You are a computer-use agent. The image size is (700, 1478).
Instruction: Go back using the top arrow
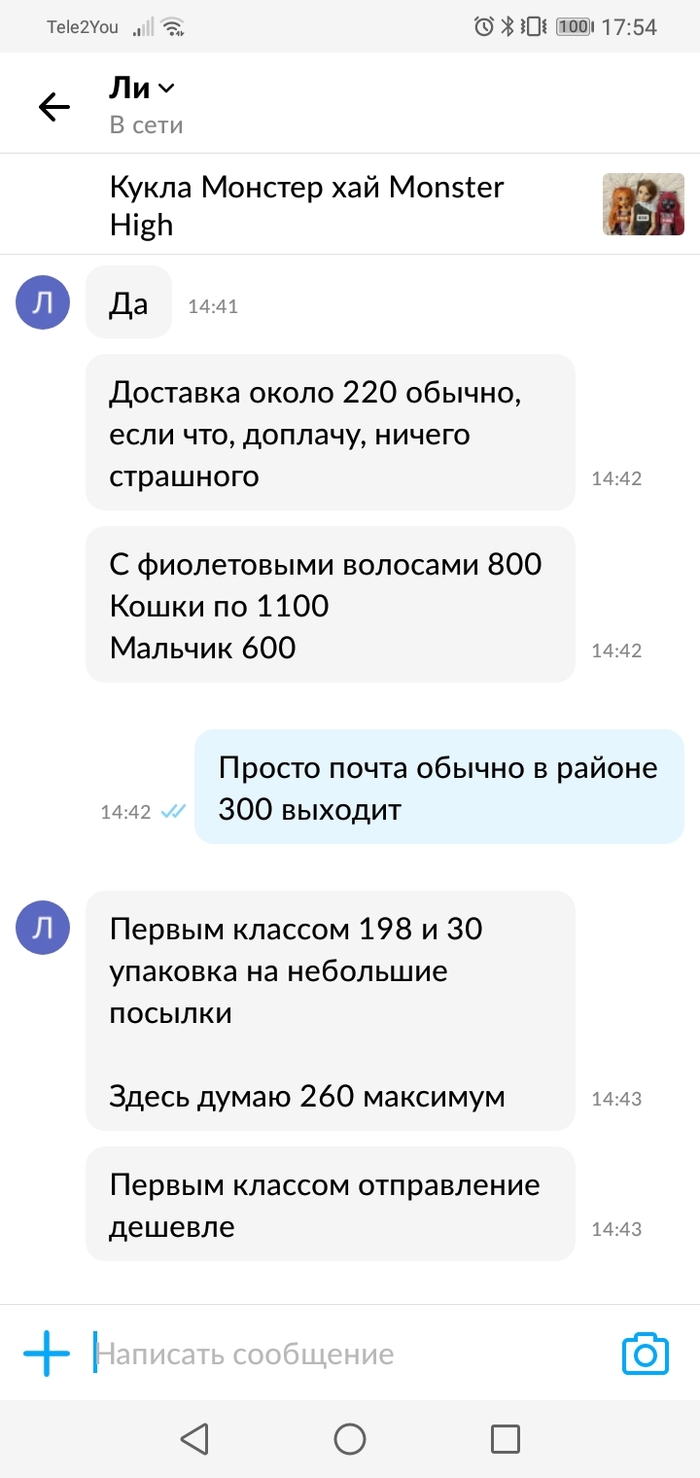pos(54,107)
